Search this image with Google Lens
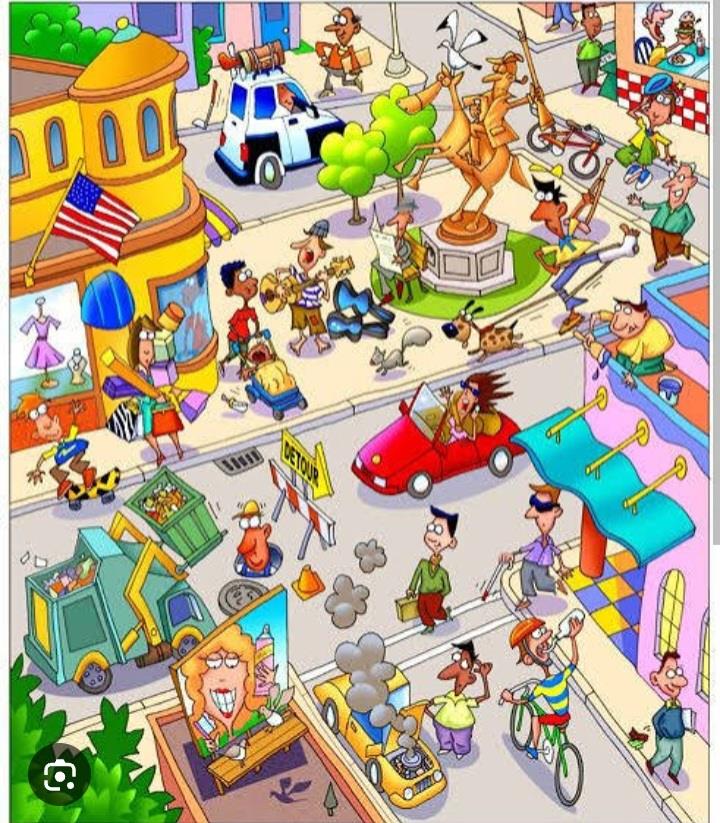720x823 pixels. pyautogui.click(x=58, y=774)
